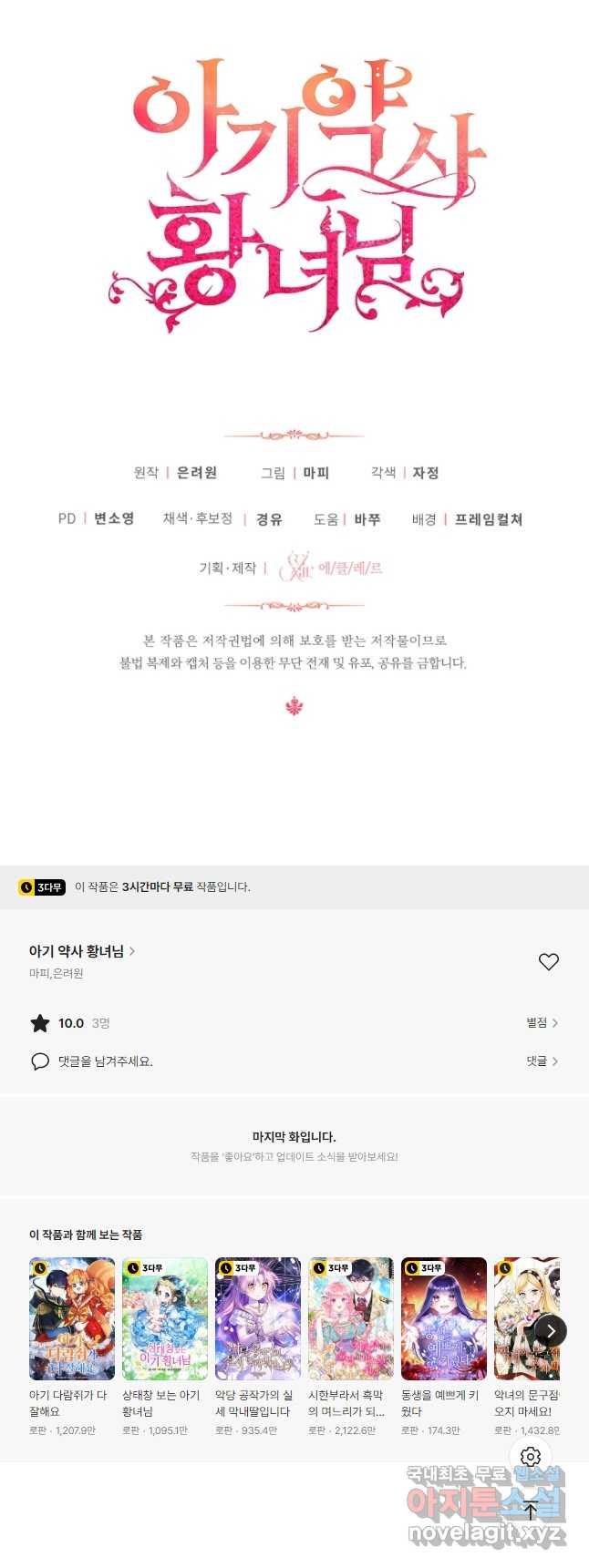
Task: Open the 별점 rating page
Action: click(542, 1023)
